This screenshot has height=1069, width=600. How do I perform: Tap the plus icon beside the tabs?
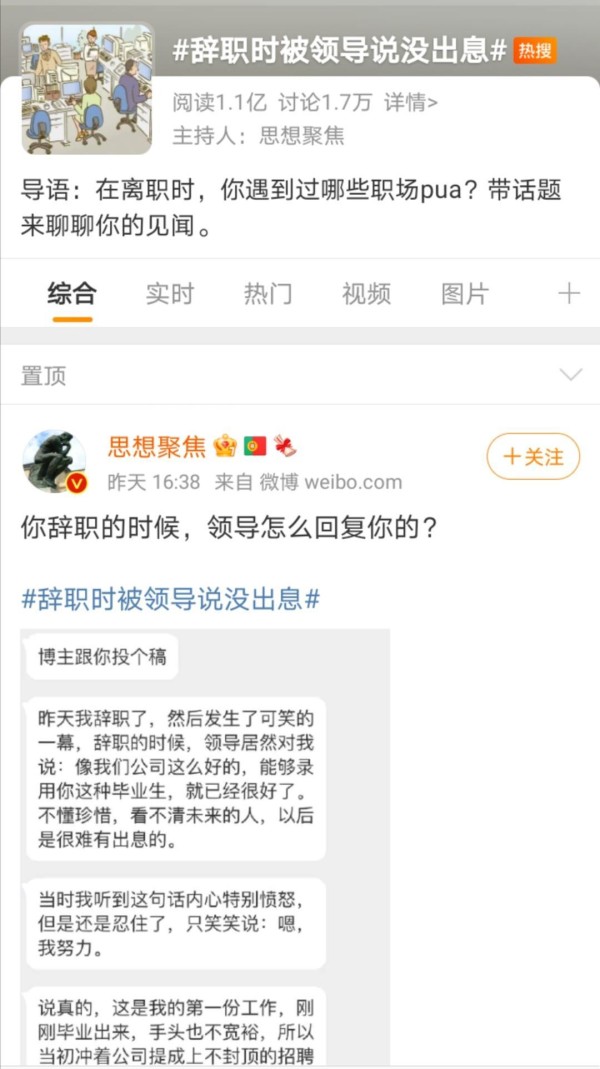click(x=568, y=293)
